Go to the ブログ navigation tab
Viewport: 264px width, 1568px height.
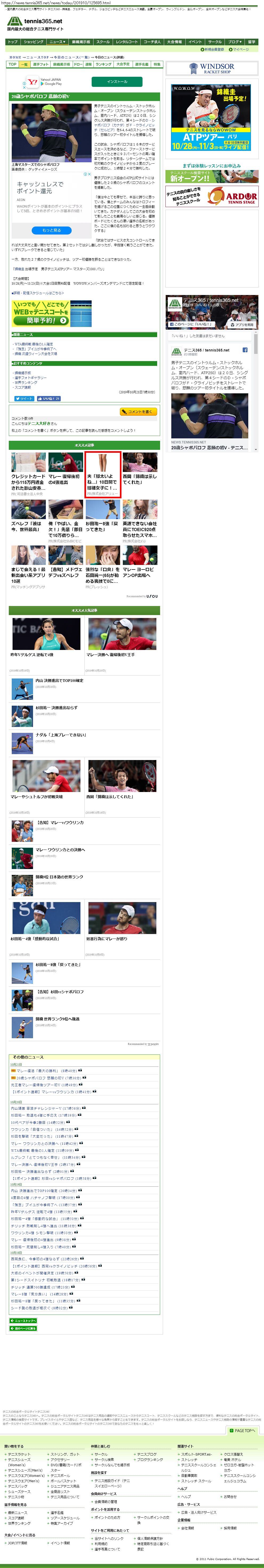pos(234,42)
